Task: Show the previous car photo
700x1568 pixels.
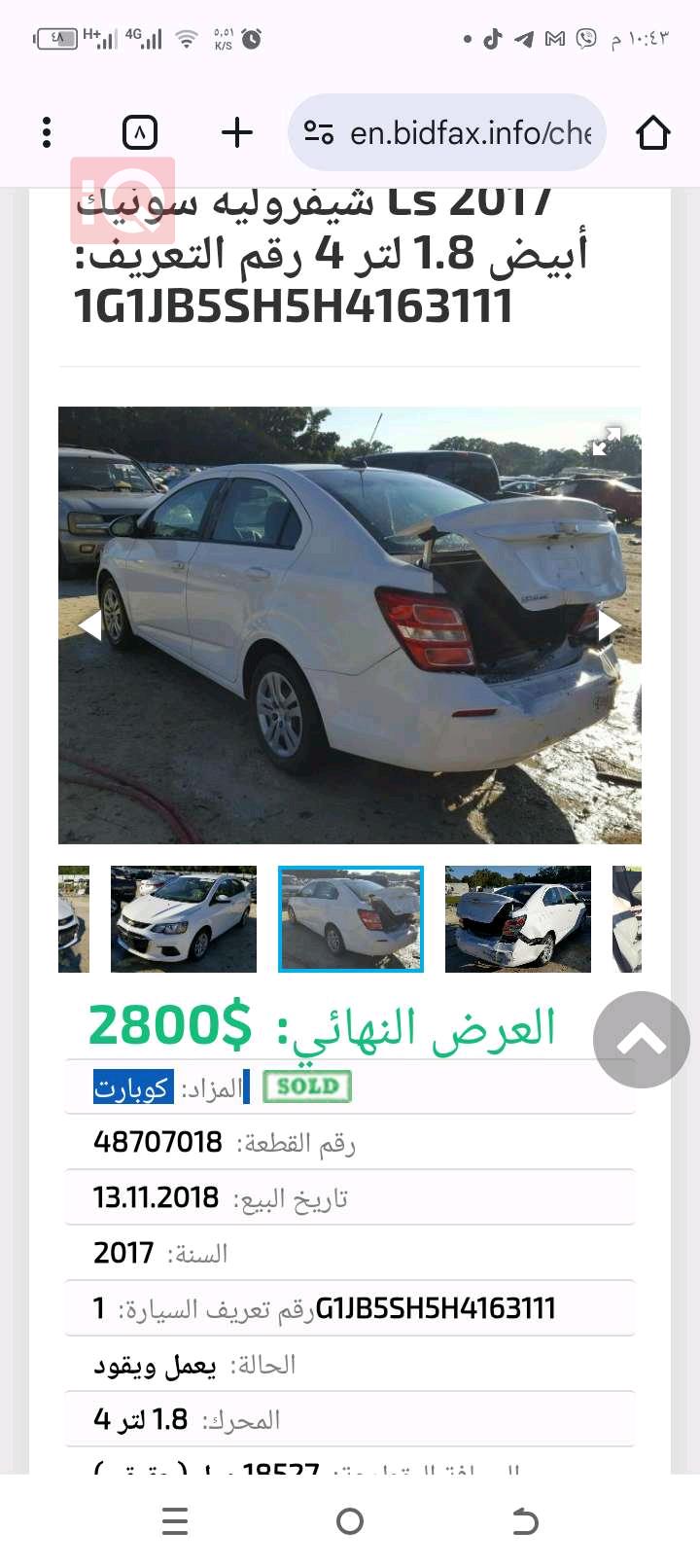Action: point(89,624)
